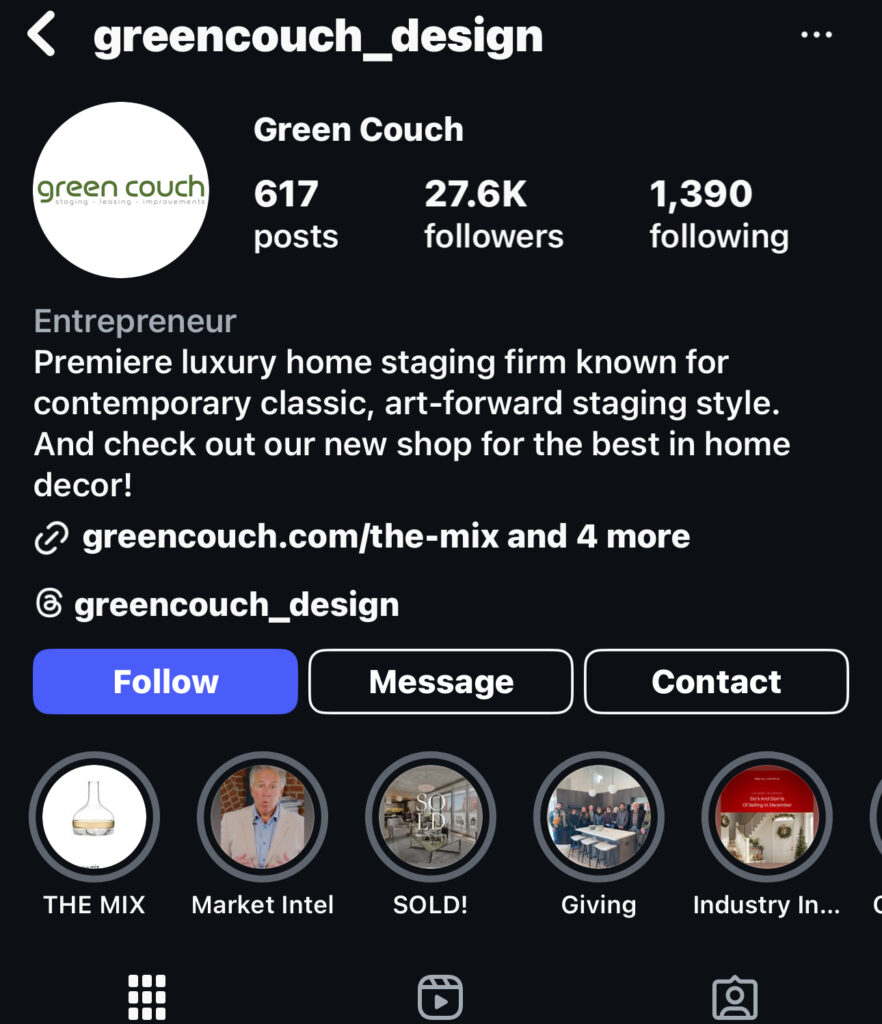Switch to the posts grid tab

tap(147, 996)
